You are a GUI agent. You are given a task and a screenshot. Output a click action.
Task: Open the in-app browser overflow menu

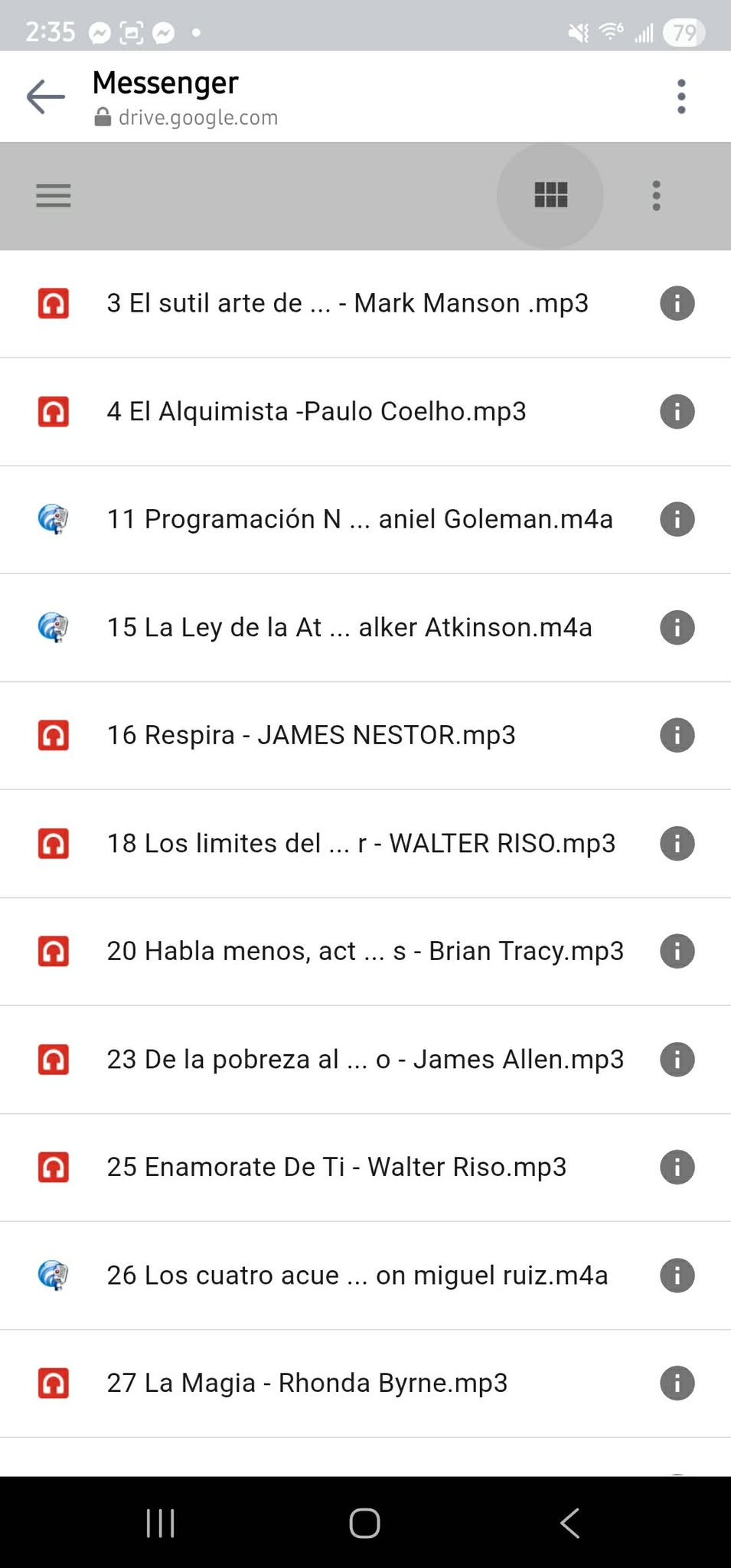[x=680, y=96]
